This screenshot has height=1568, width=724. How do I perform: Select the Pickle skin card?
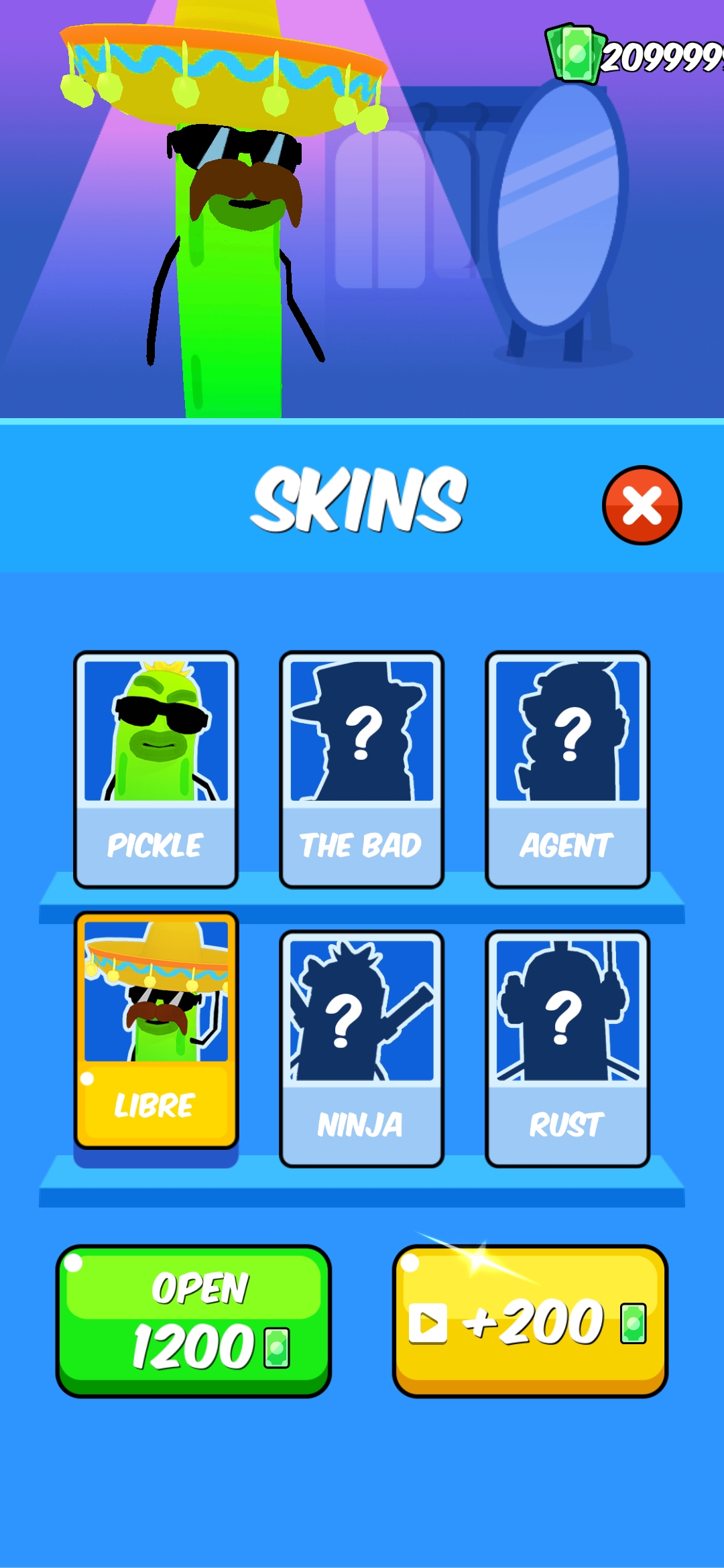(156, 769)
